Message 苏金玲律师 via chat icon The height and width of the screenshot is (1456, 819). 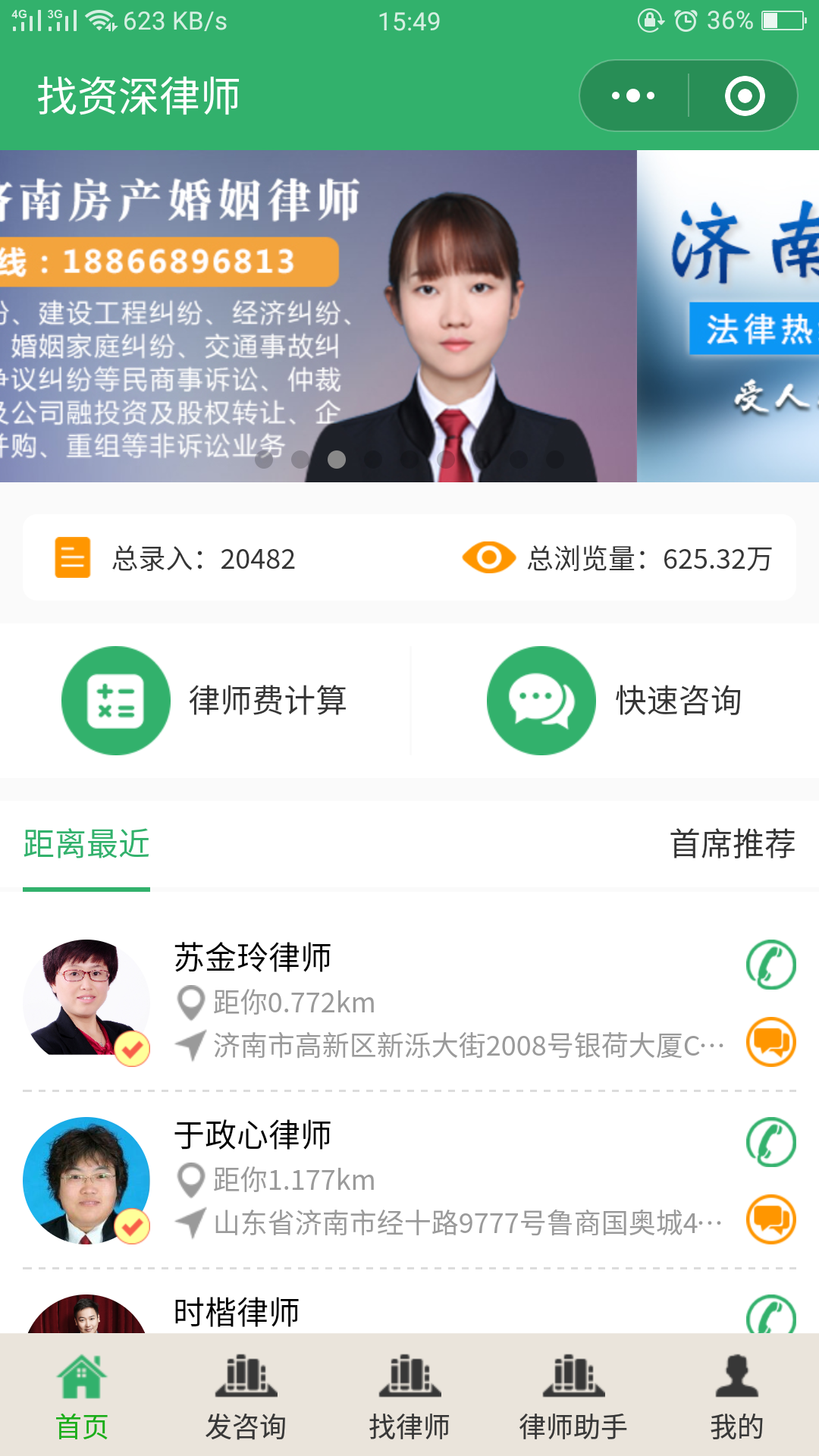point(771,1042)
